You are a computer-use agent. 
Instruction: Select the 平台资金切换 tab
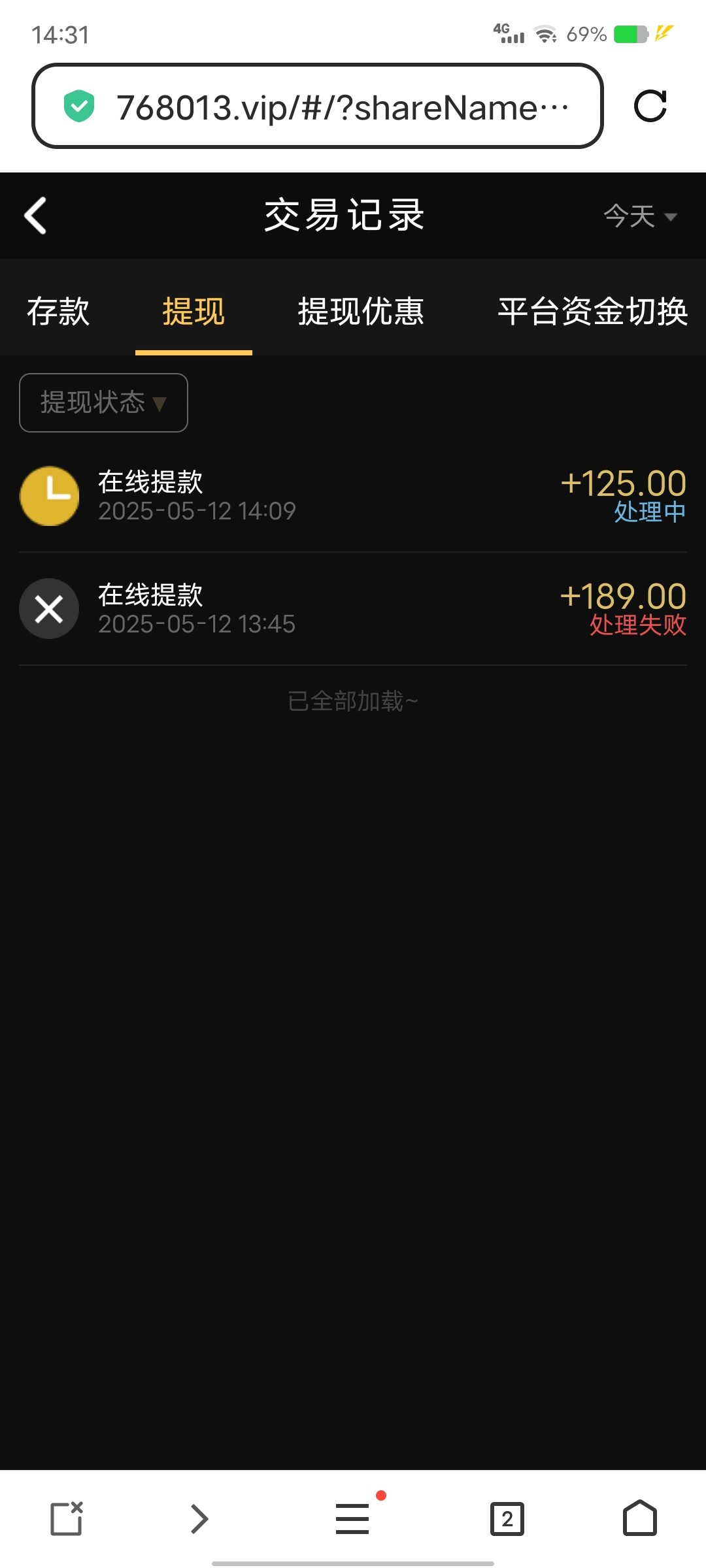click(x=592, y=314)
